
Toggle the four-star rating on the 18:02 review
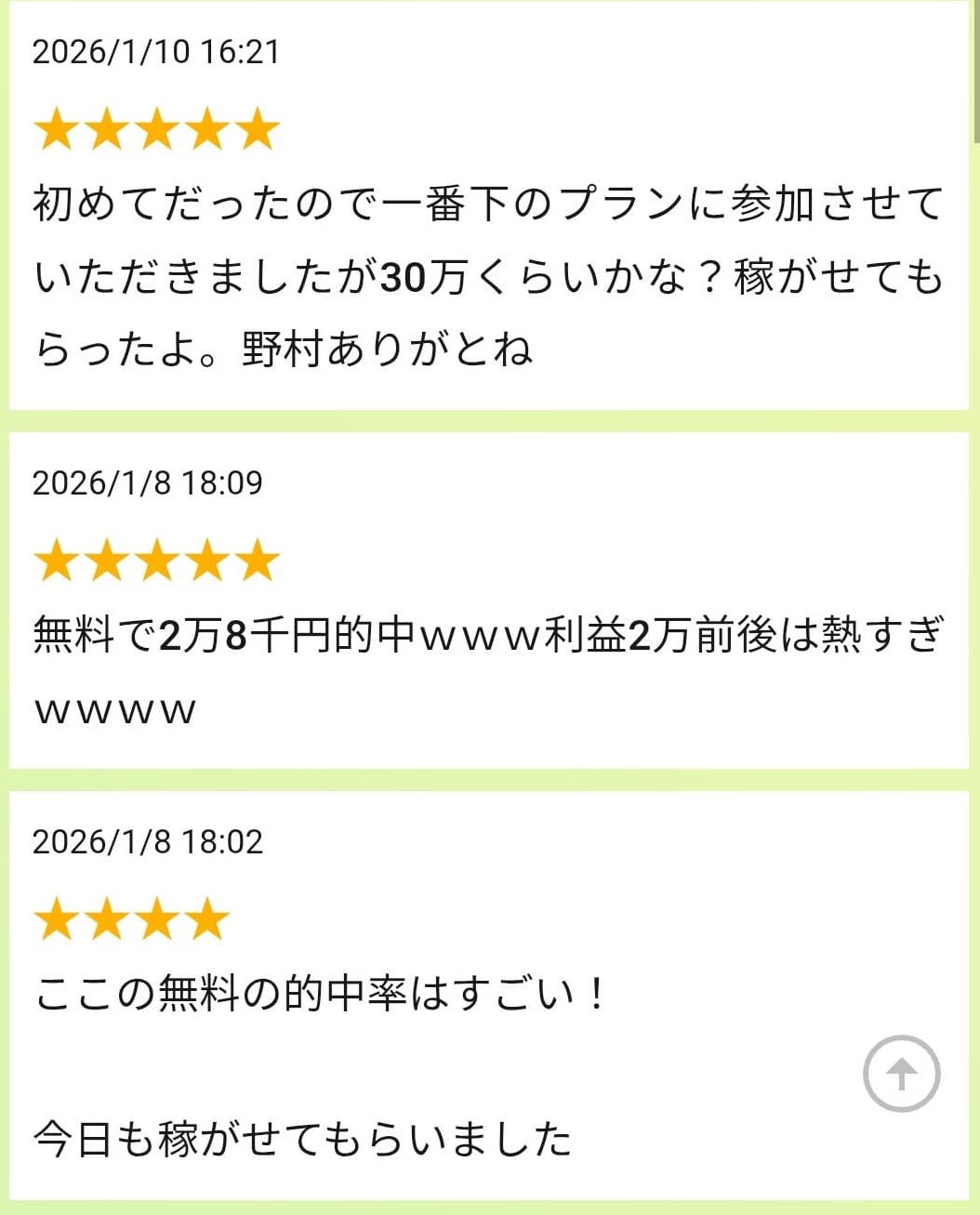(131, 918)
